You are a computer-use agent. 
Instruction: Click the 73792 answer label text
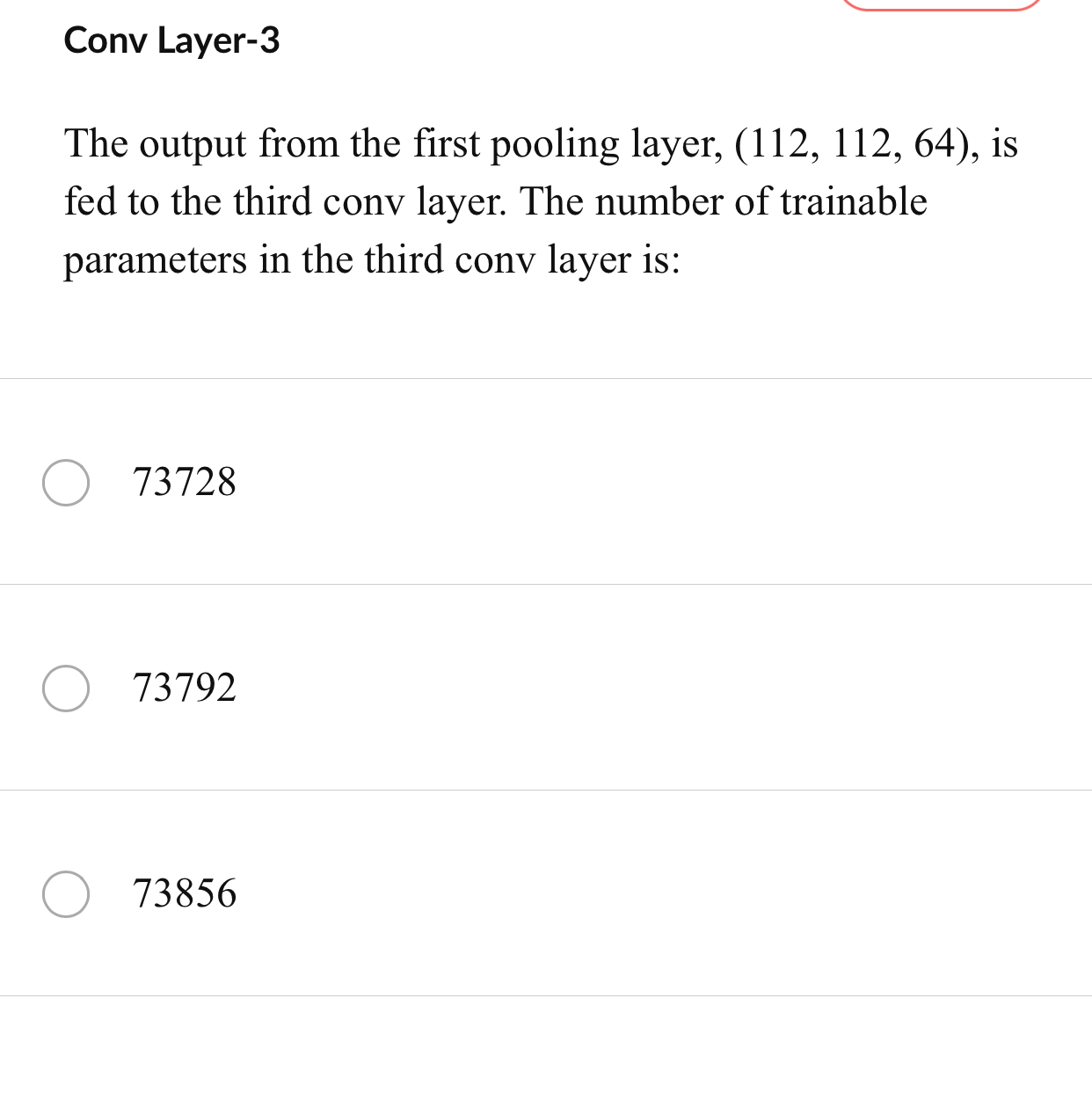[185, 689]
